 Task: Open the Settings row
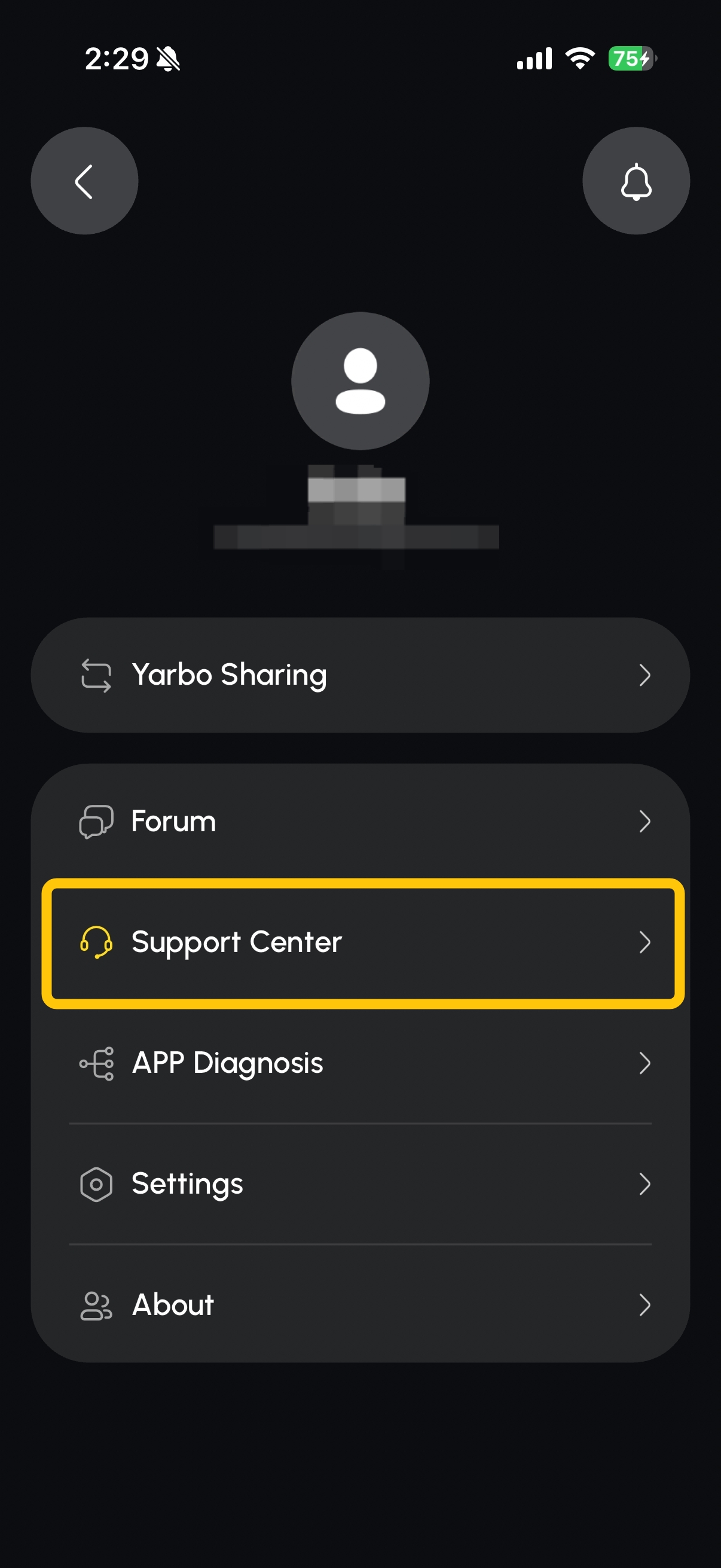[360, 1184]
